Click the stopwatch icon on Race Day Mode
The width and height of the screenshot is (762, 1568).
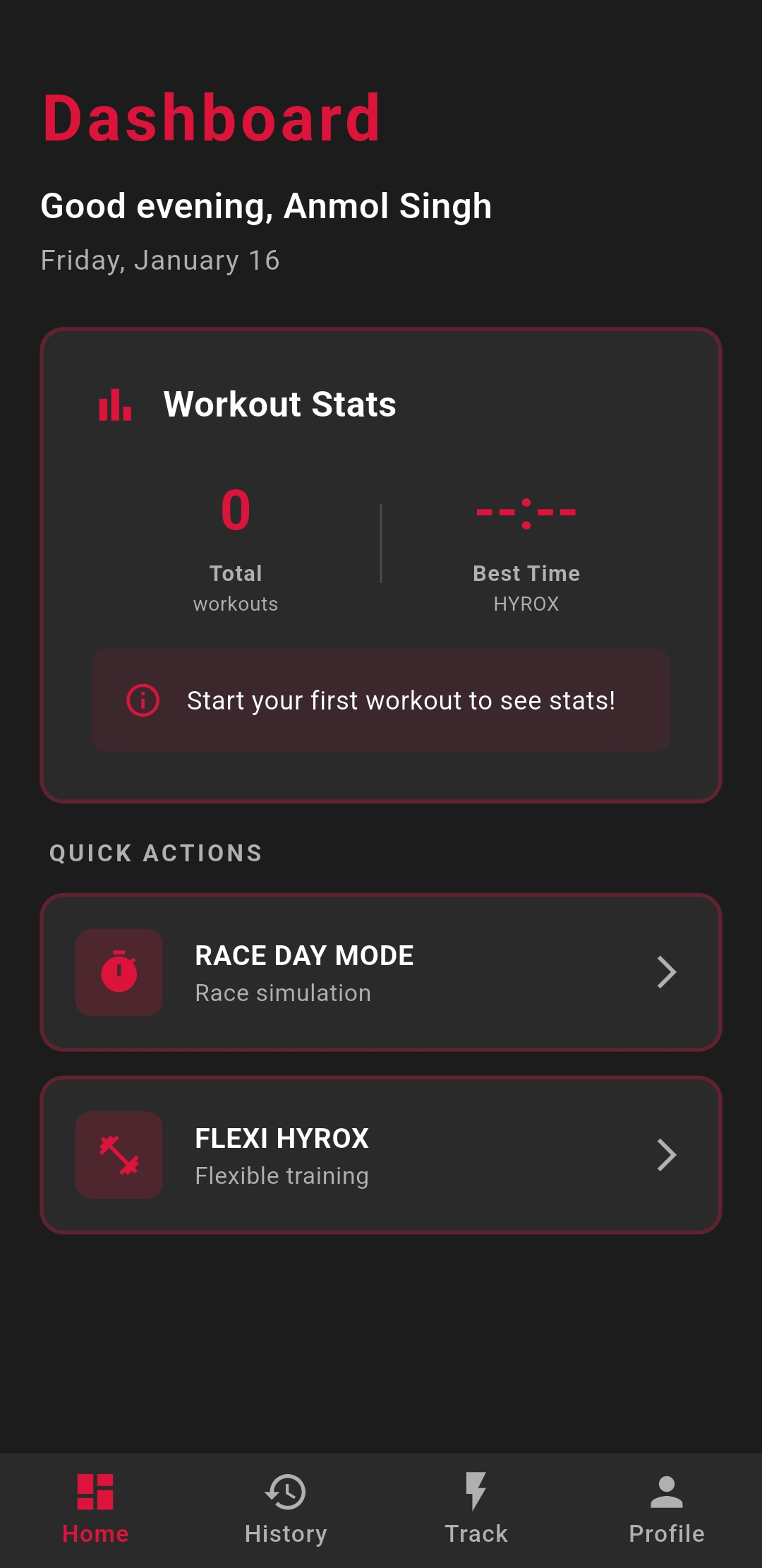tap(119, 971)
